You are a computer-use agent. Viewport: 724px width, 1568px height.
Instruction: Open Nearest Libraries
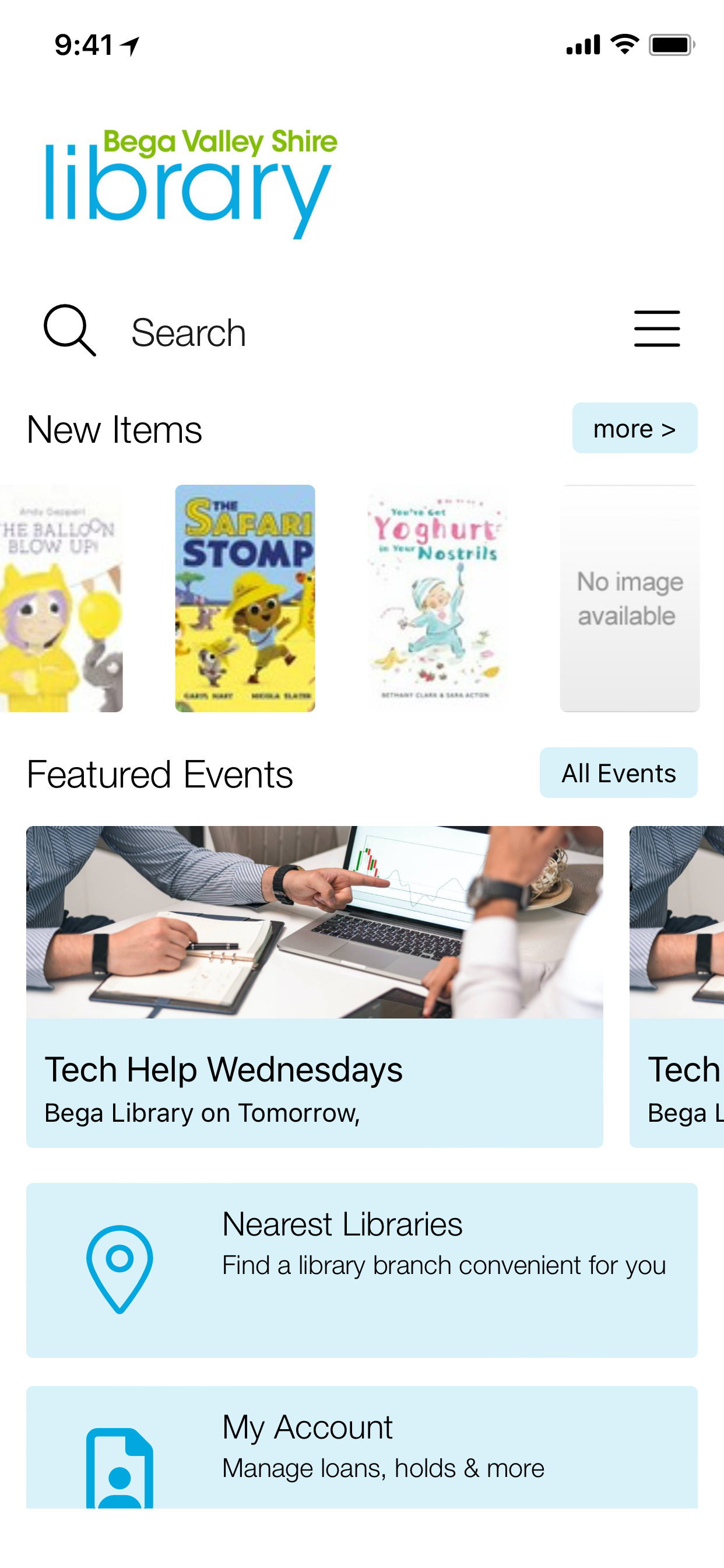[361, 1270]
